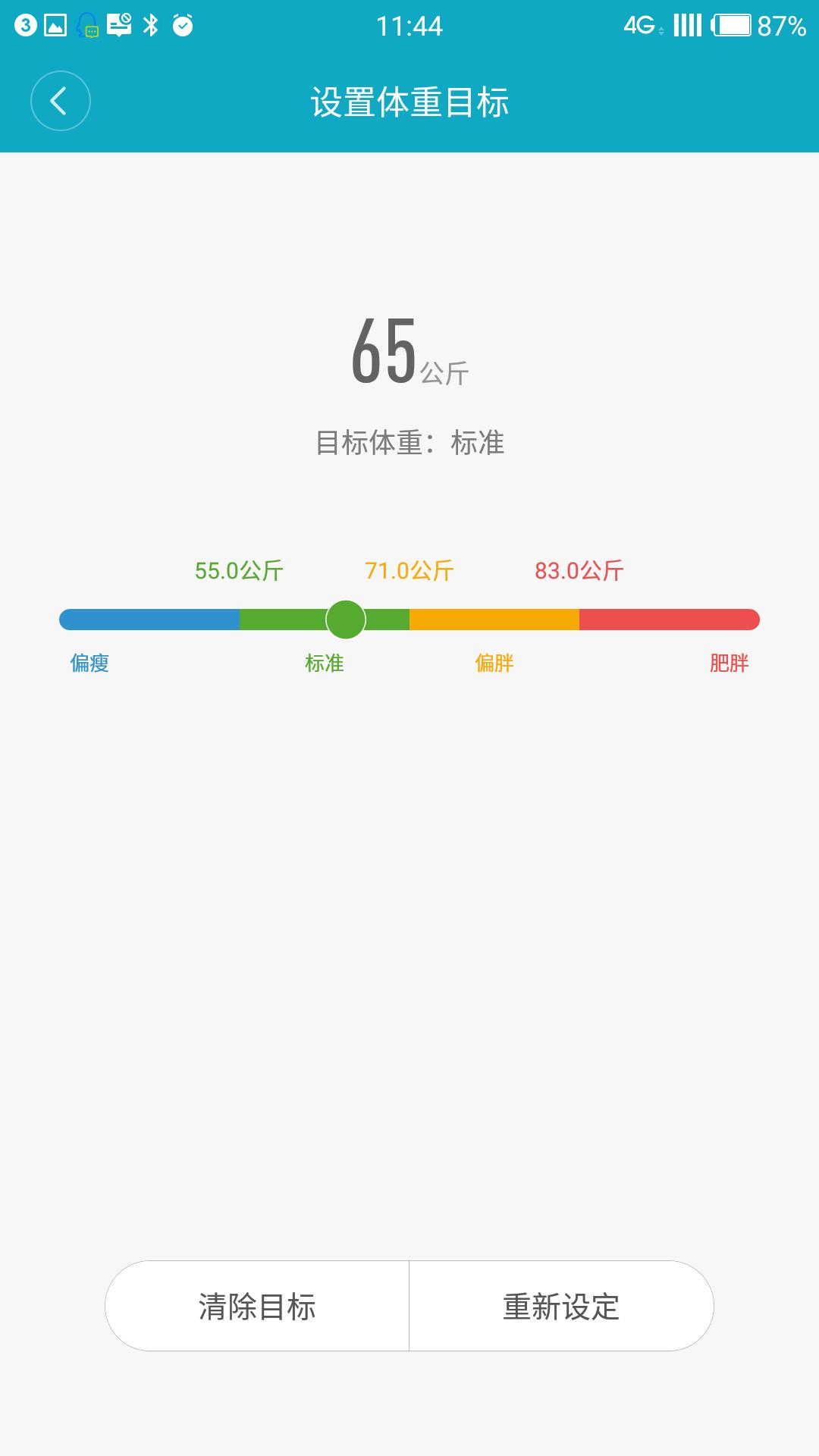
Task: Tap the blocked message notification icon
Action: click(119, 24)
